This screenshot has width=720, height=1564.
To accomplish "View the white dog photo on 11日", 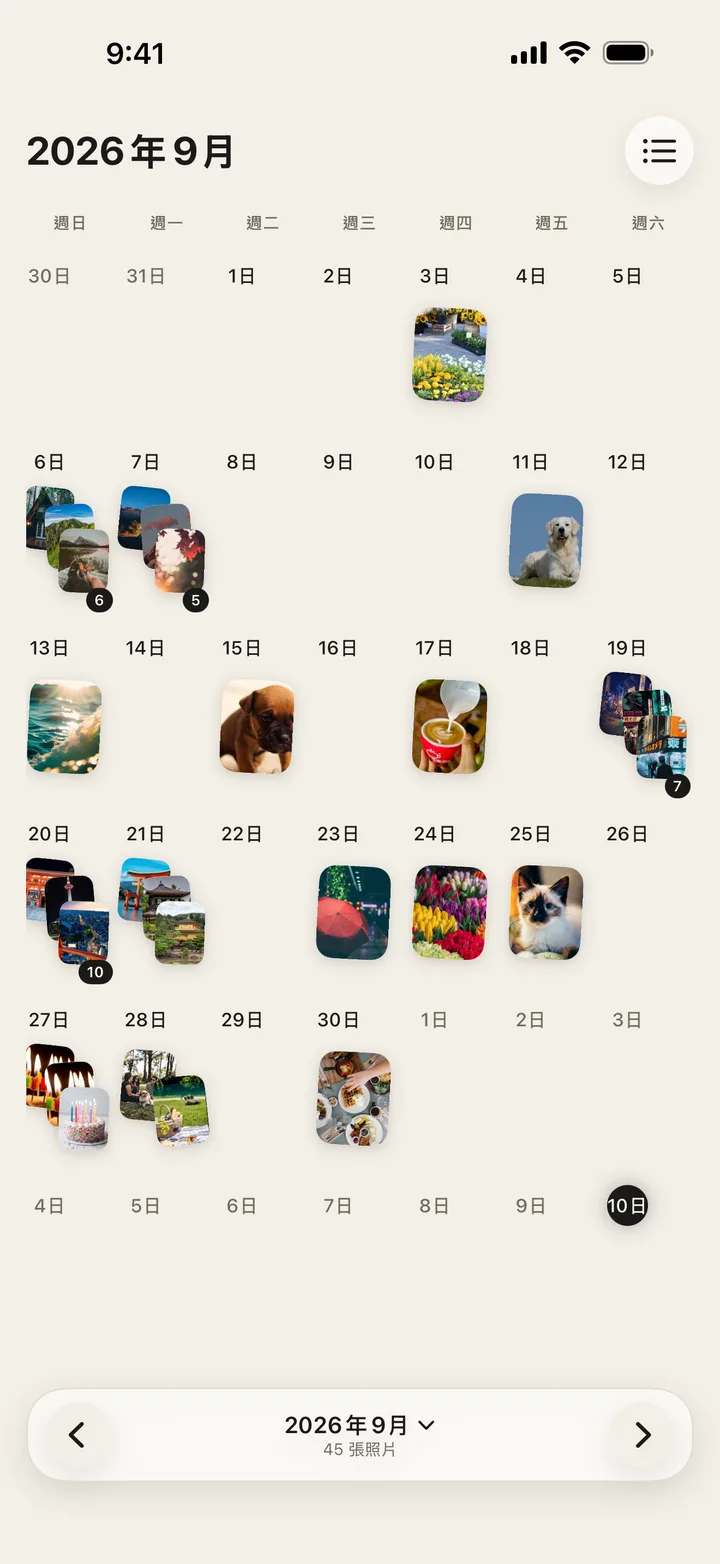I will tap(546, 540).
